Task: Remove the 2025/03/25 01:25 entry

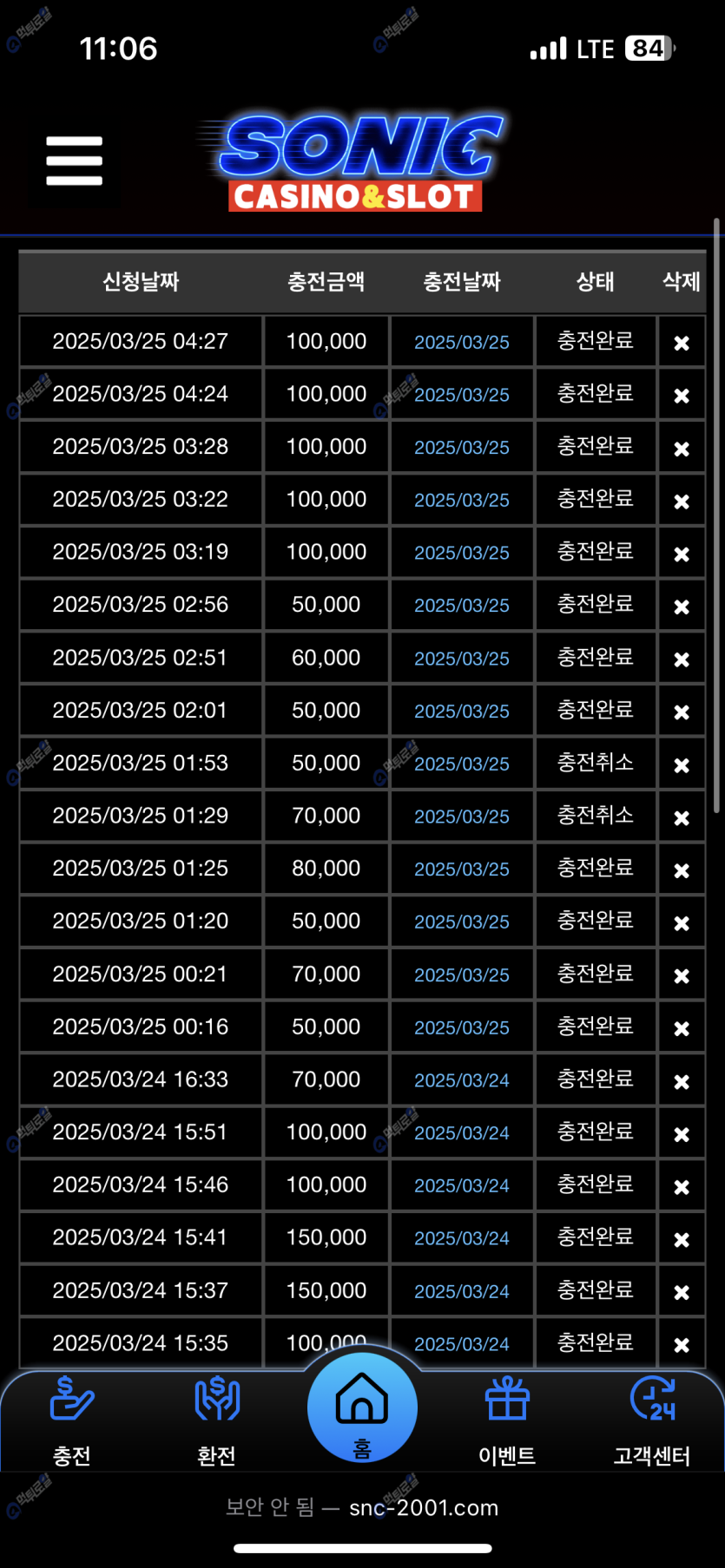Action: 682,870
